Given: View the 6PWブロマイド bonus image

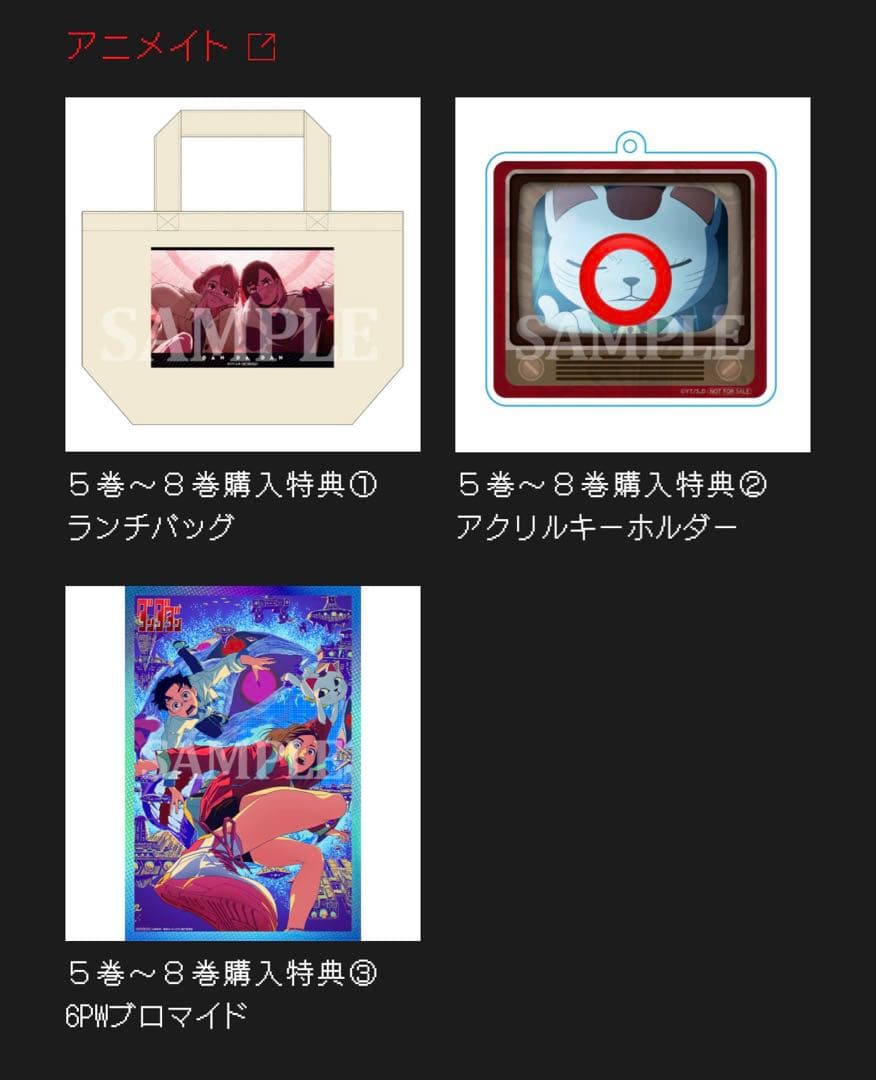Looking at the screenshot, I should tap(242, 763).
